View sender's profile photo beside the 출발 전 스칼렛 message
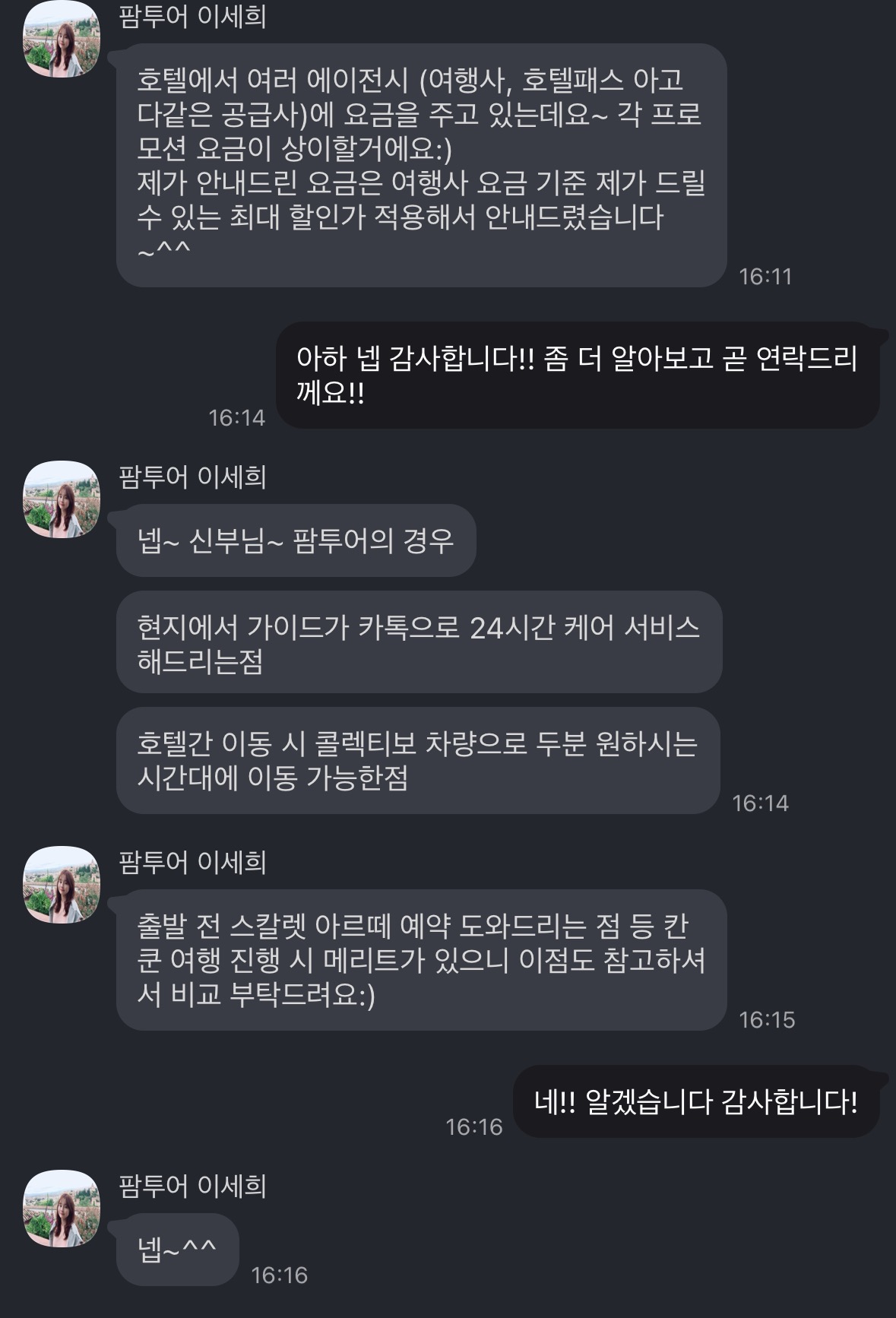 click(62, 885)
